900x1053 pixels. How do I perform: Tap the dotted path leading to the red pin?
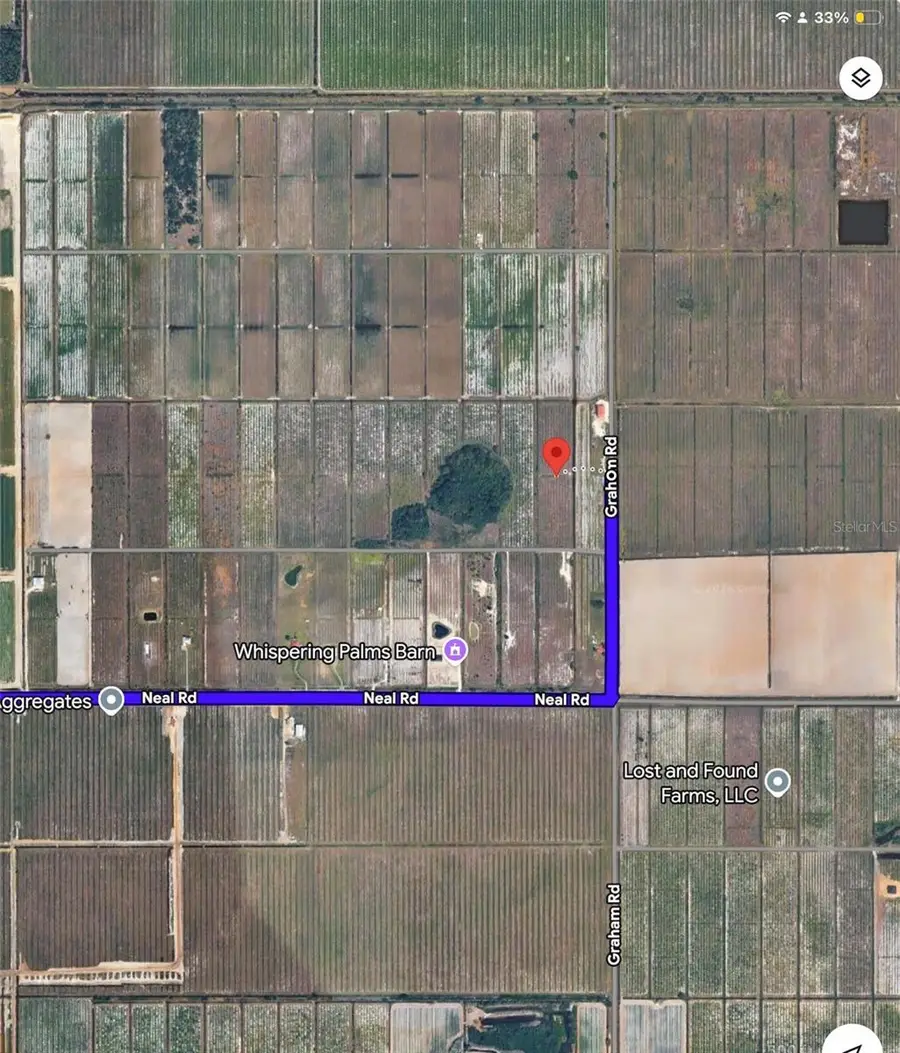pyautogui.click(x=585, y=470)
